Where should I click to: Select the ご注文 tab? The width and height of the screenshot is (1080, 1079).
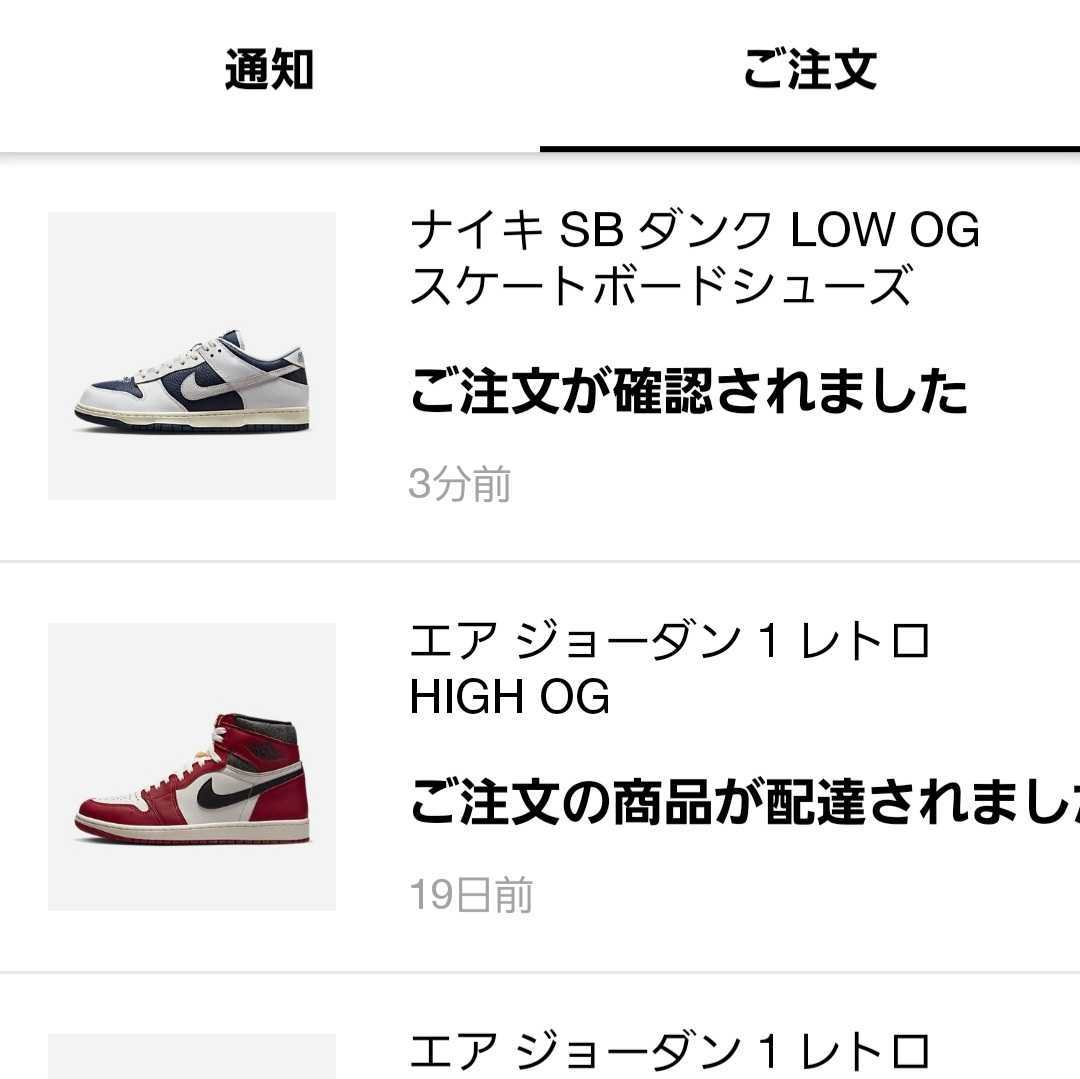click(x=809, y=70)
